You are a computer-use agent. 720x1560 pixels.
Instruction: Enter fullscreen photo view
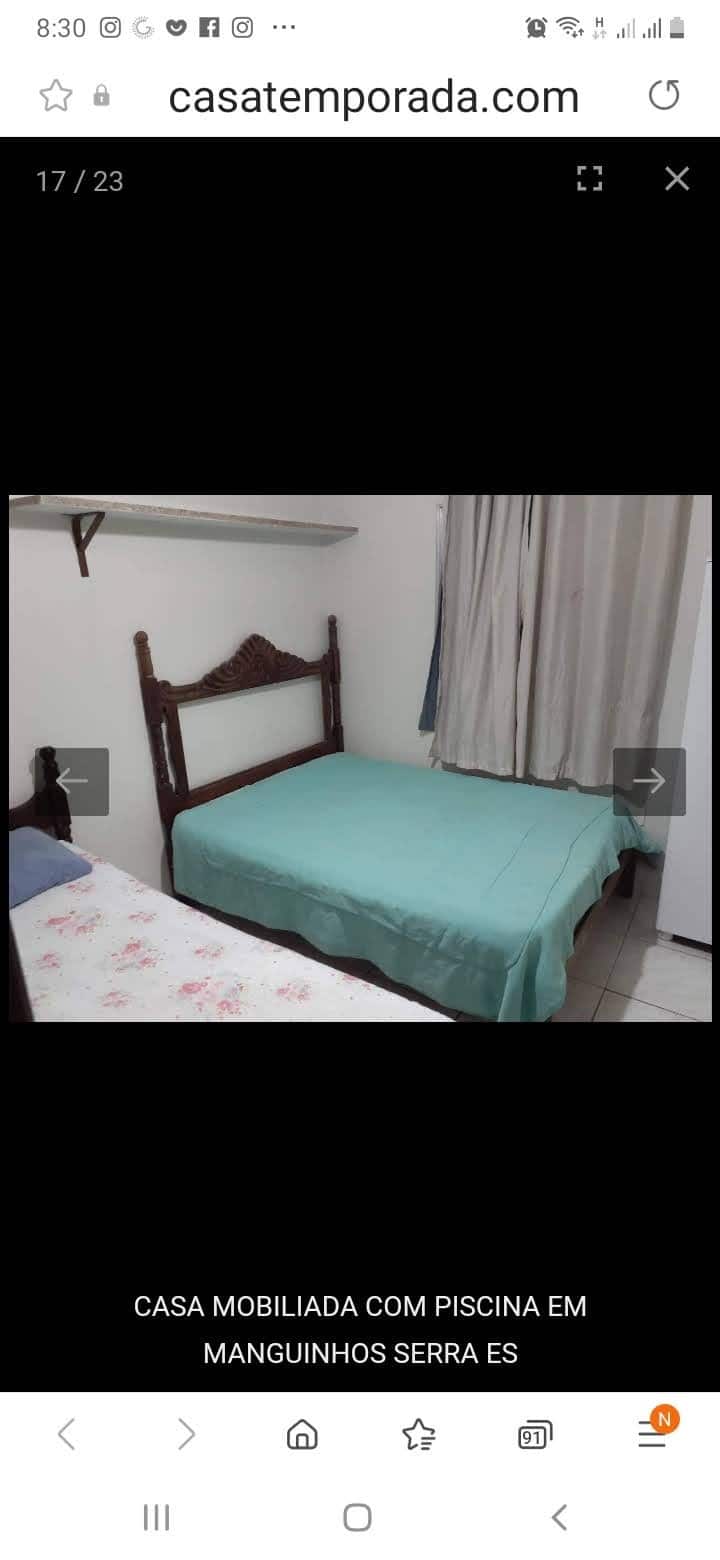click(590, 179)
